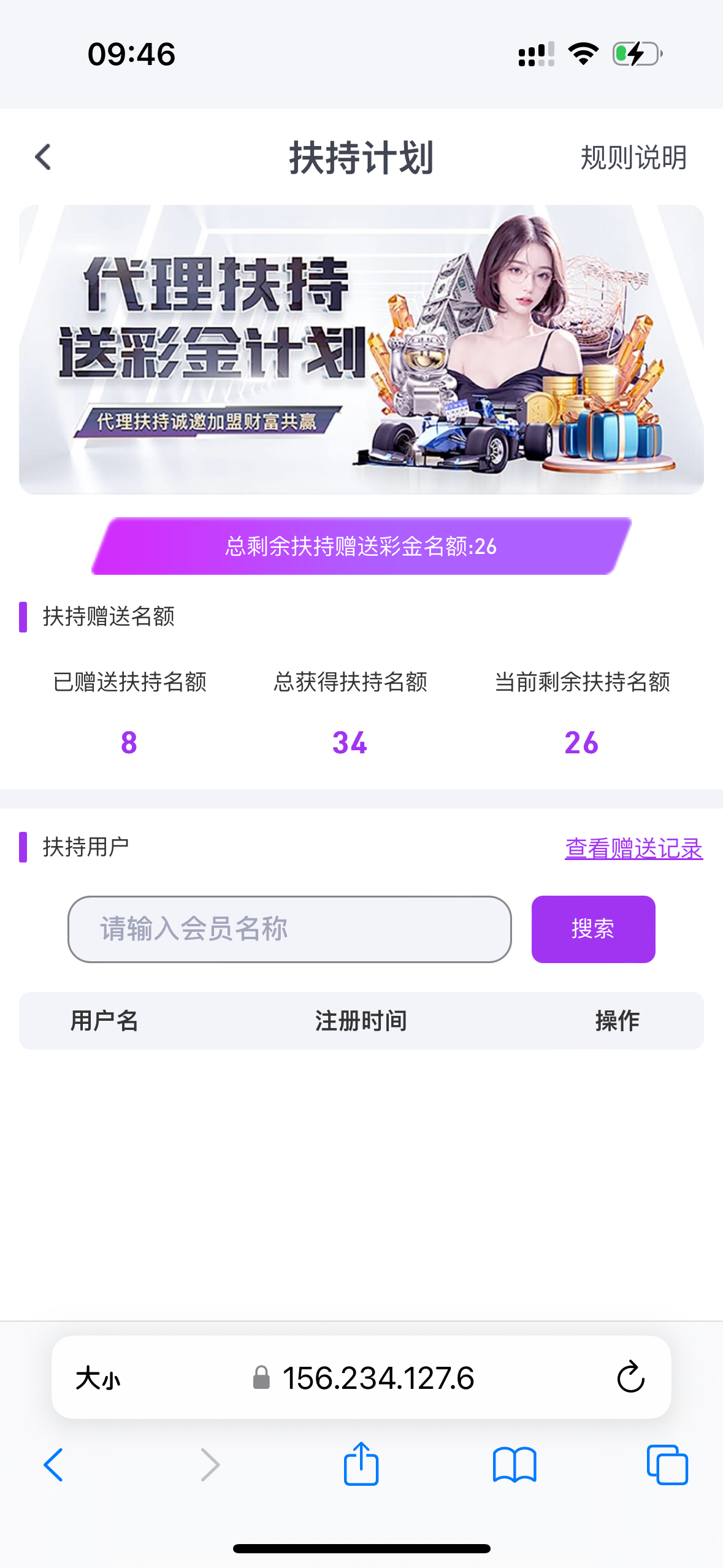Reload the page in Safari
This screenshot has height=1568, width=723.
pos(630,1378)
